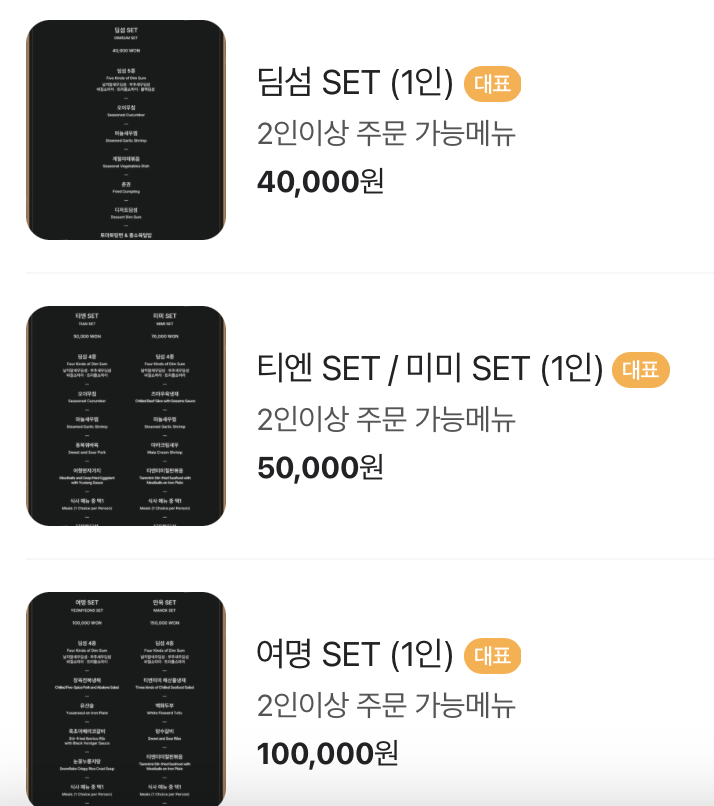Open the 여명 SET menu image
This screenshot has width=714, height=806.
click(126, 698)
